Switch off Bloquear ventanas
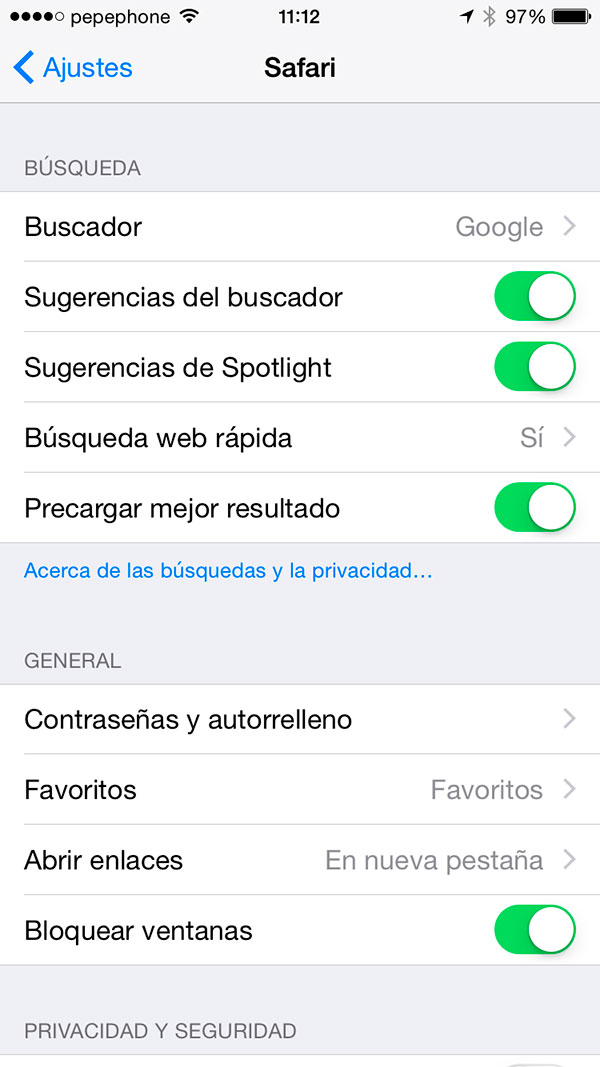Viewport: 600px width, 1067px height. [535, 930]
